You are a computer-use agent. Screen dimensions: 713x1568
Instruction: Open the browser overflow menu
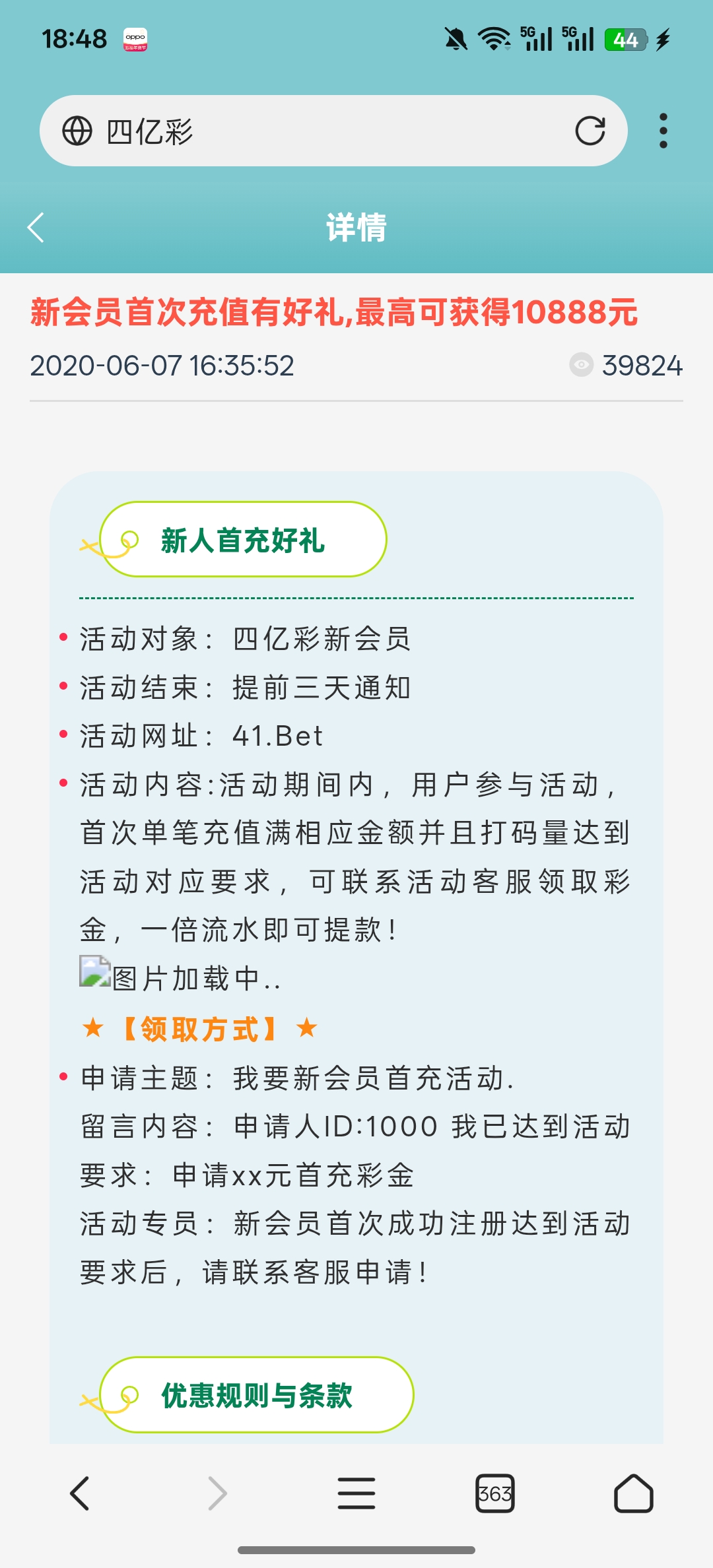pyautogui.click(x=663, y=131)
